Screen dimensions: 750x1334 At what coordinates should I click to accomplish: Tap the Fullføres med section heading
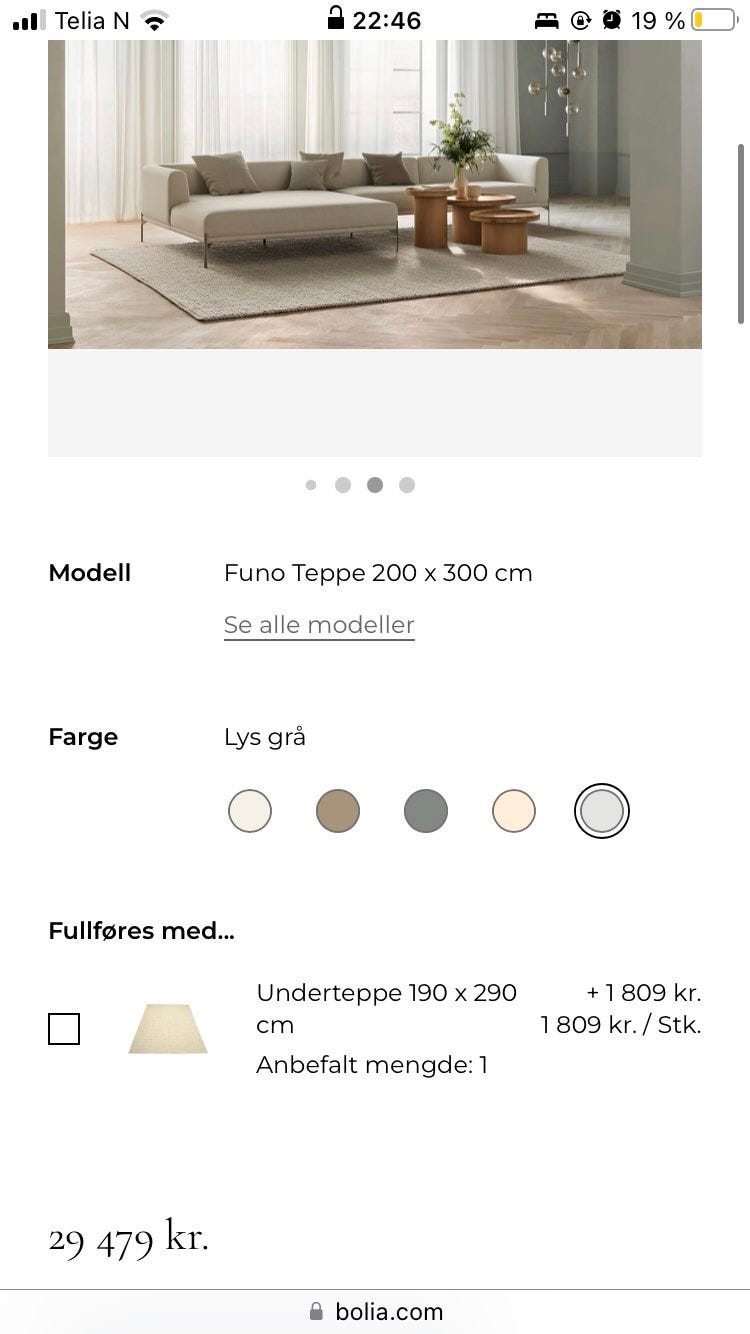(140, 930)
